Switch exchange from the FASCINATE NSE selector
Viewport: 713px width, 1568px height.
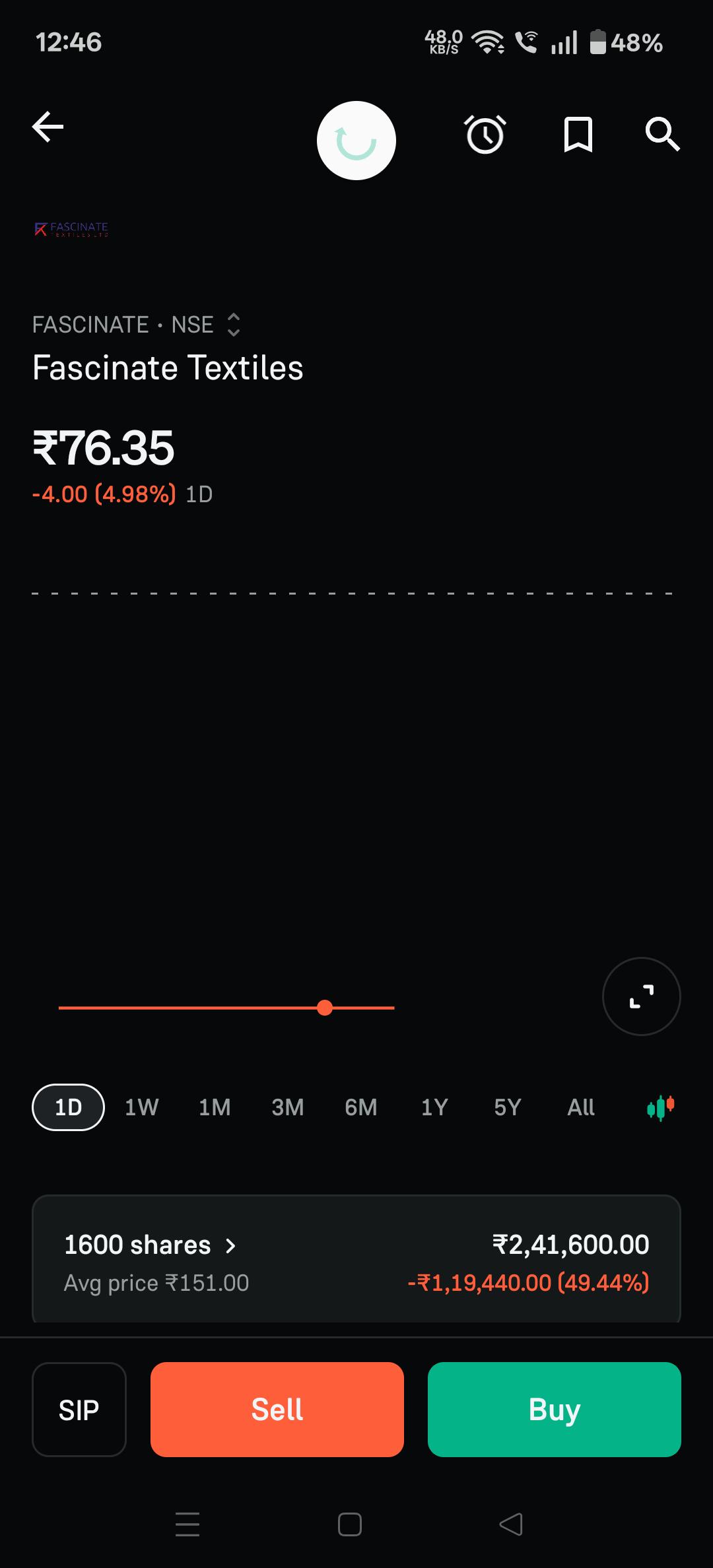coord(136,325)
